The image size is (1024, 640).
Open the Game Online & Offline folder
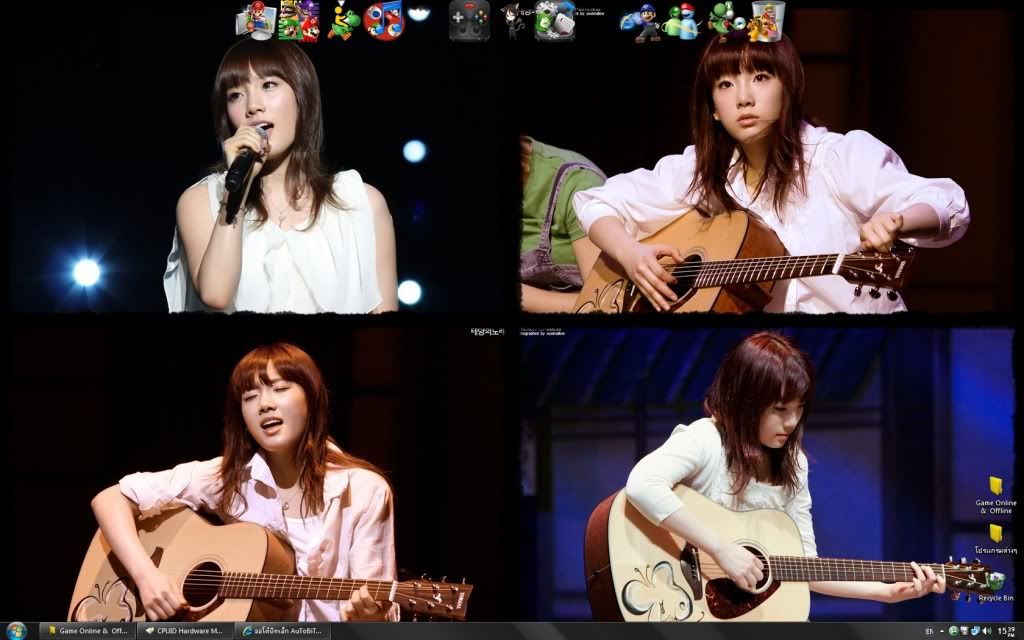pyautogui.click(x=996, y=486)
